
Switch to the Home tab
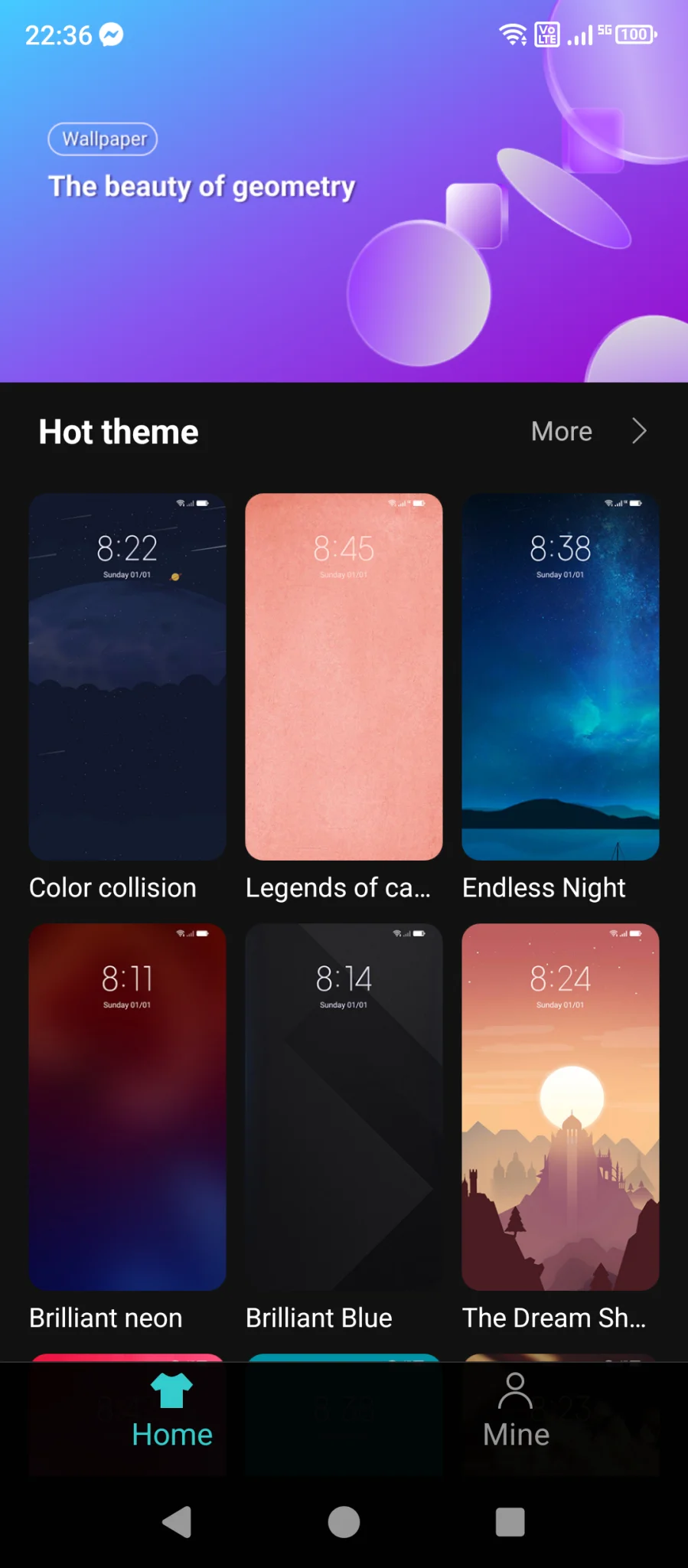point(171,1412)
